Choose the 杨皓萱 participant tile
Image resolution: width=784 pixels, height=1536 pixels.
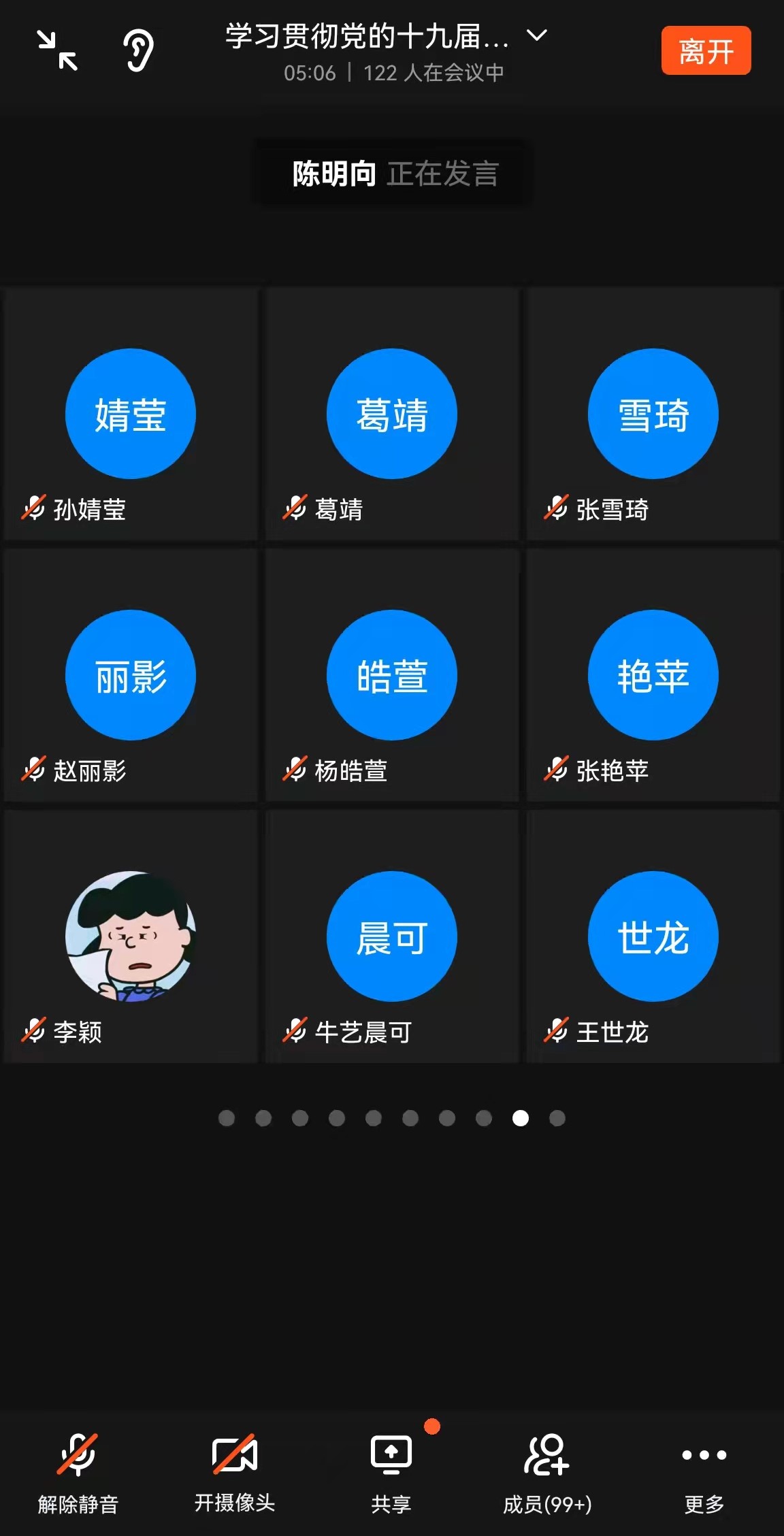(x=392, y=676)
